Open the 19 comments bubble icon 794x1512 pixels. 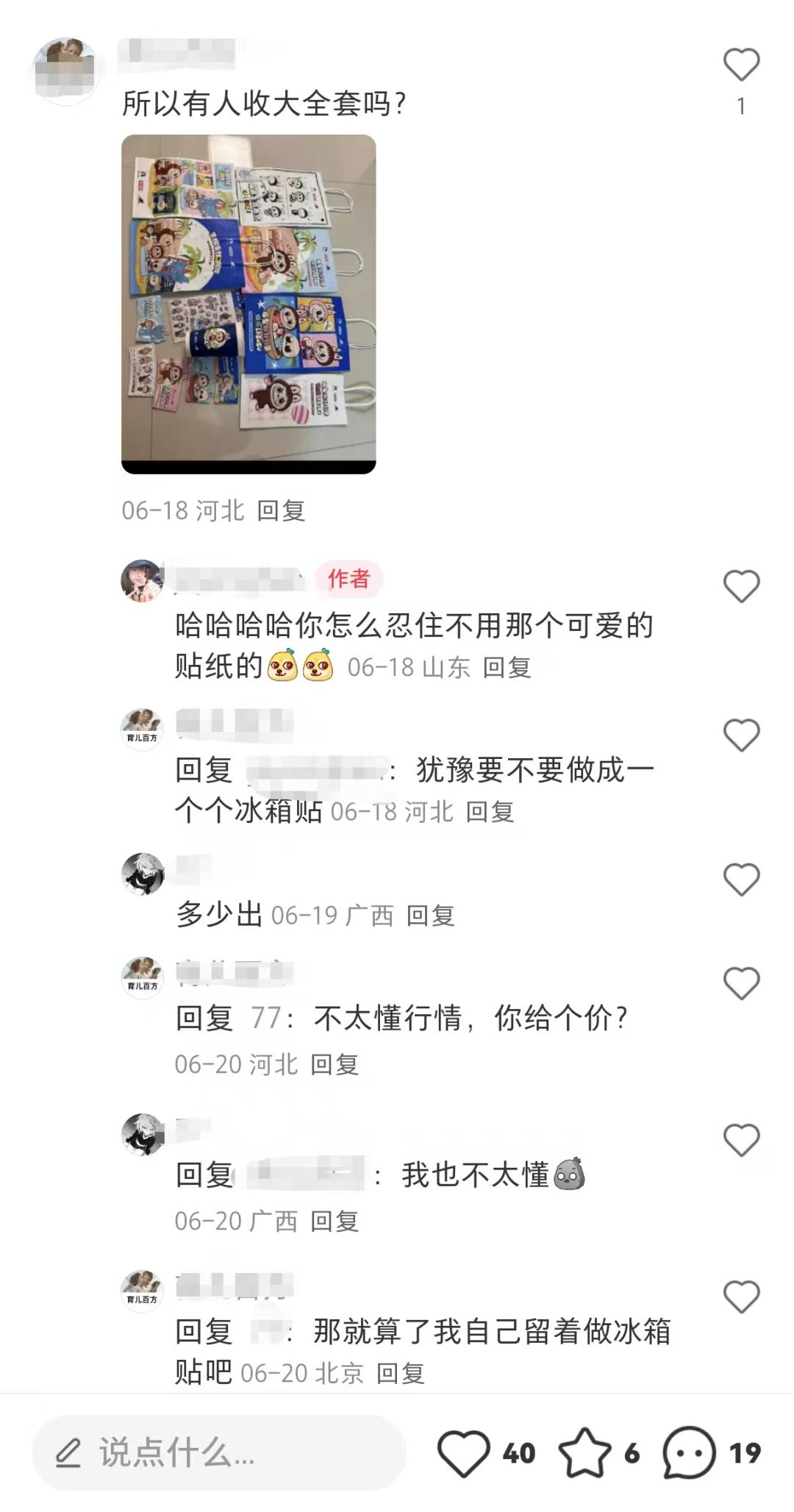(x=689, y=1453)
